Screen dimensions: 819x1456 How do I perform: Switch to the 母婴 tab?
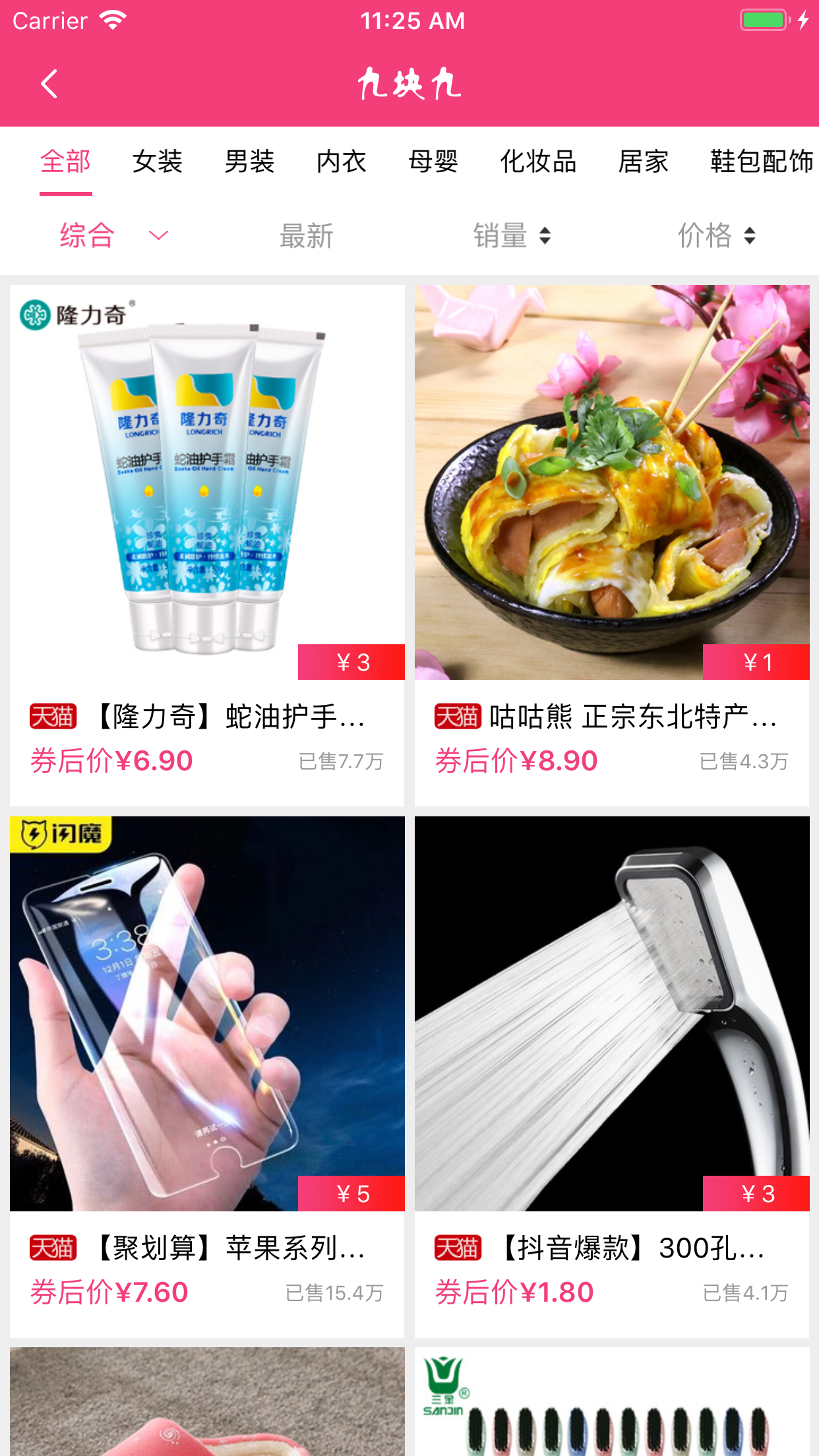click(433, 162)
